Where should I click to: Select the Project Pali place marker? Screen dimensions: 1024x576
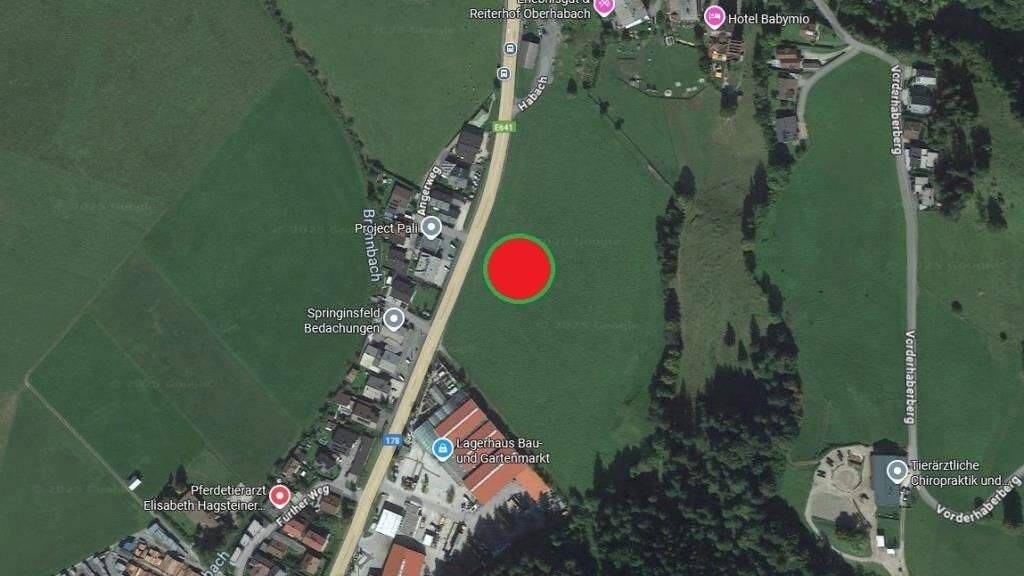pyautogui.click(x=431, y=227)
